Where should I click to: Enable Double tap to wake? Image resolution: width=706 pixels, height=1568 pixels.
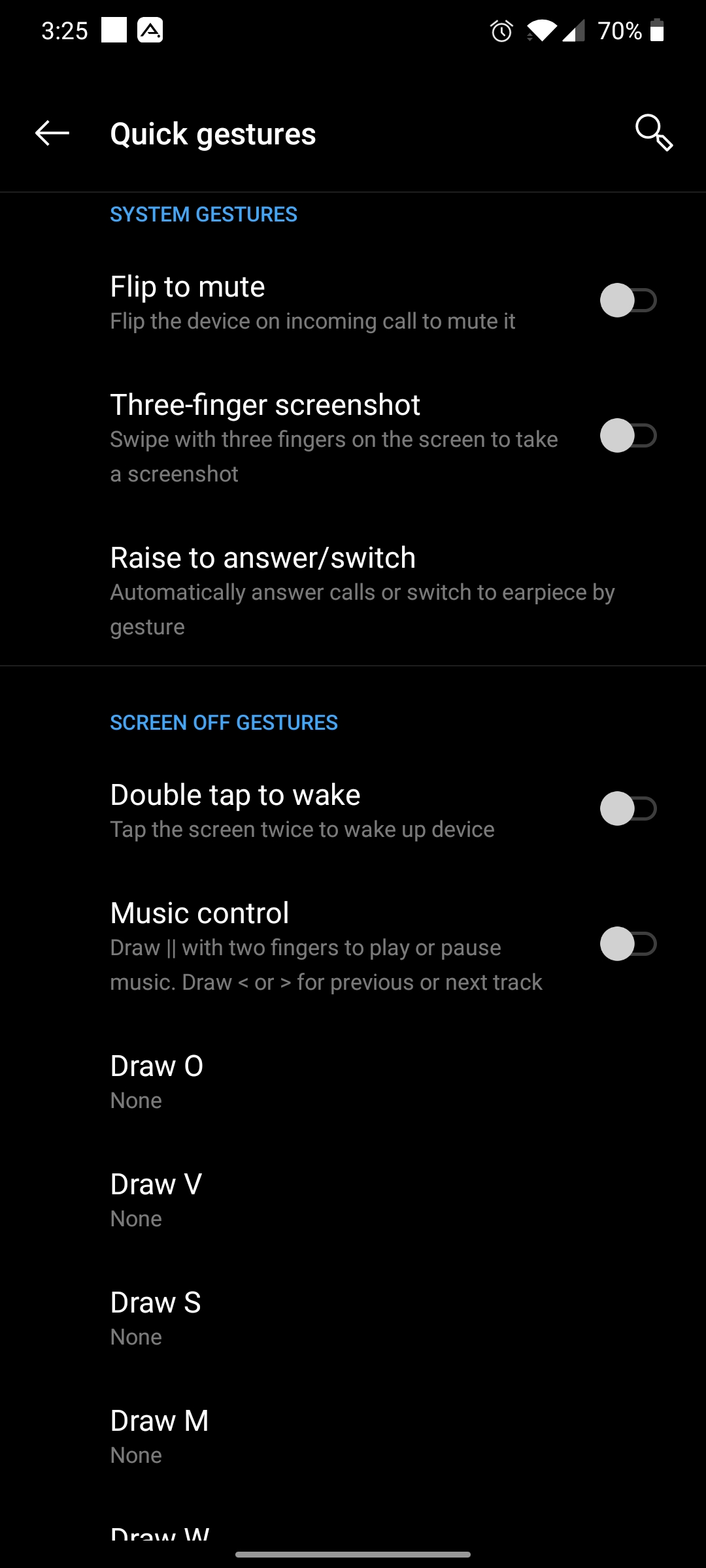click(628, 809)
